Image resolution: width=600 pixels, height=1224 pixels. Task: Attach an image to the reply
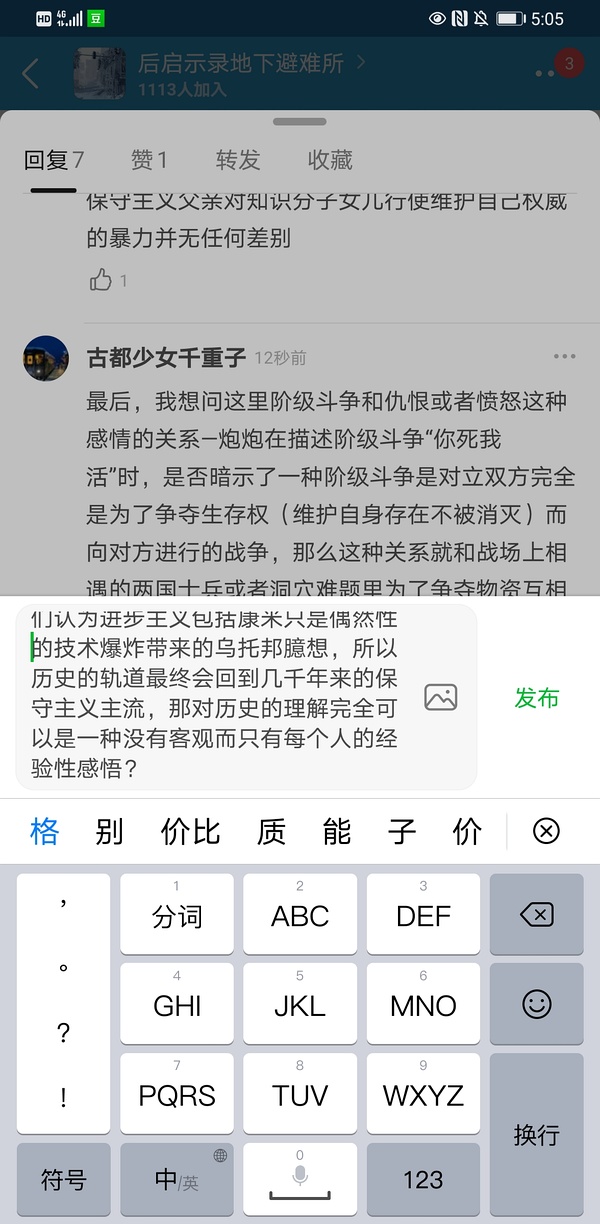440,697
